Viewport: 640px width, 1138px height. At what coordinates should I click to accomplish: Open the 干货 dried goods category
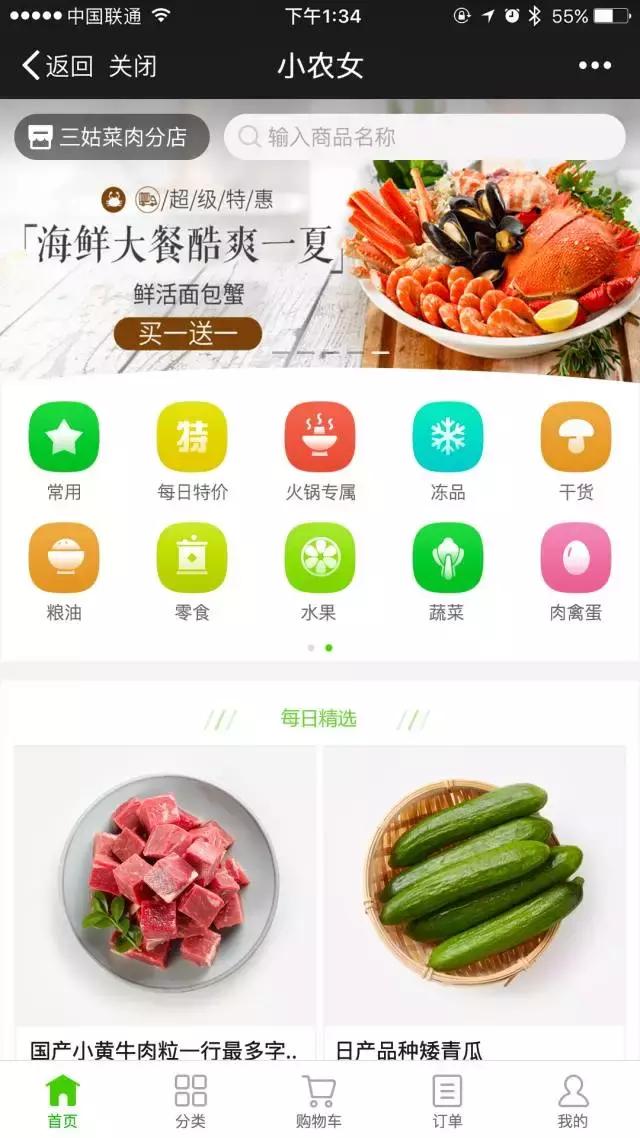pos(576,450)
